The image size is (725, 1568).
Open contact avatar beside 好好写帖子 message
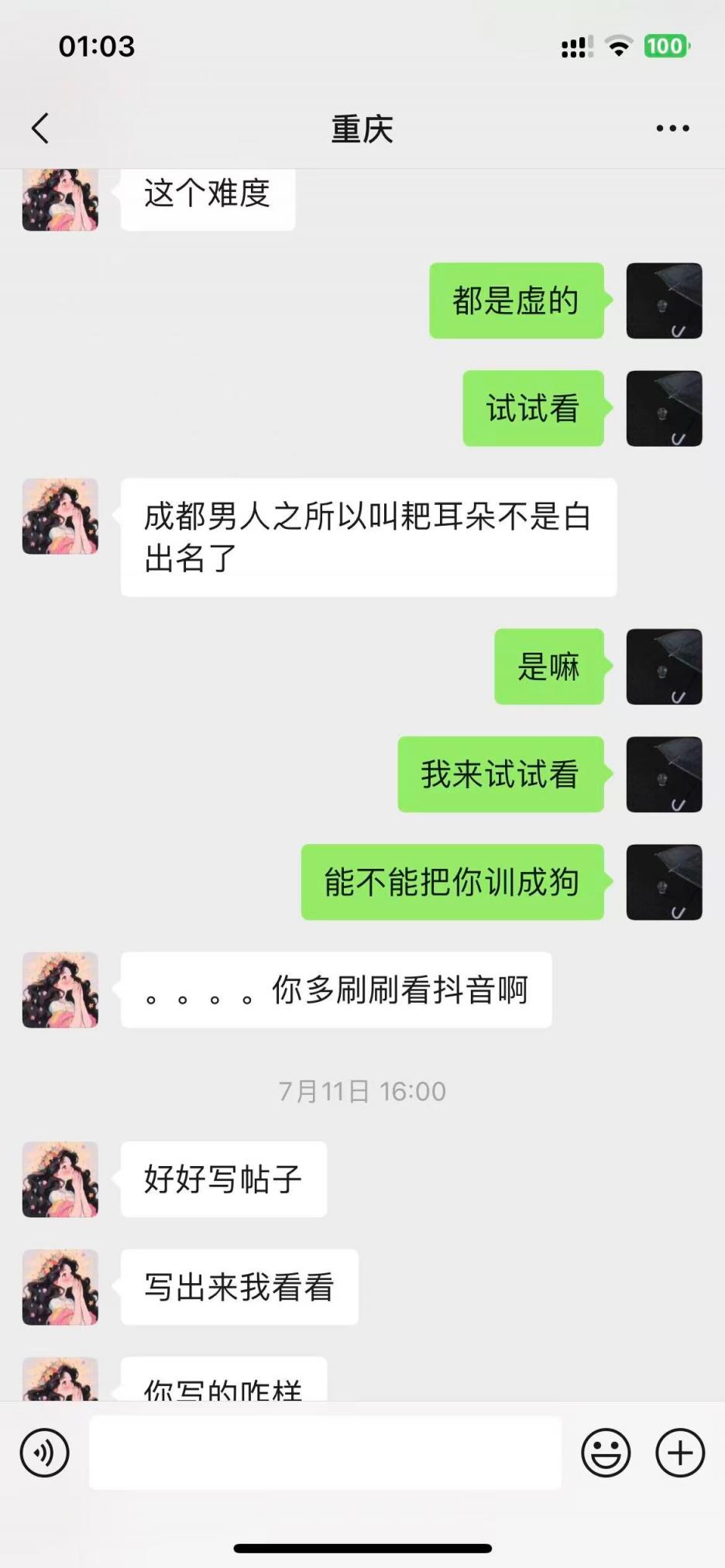pos(60,1179)
